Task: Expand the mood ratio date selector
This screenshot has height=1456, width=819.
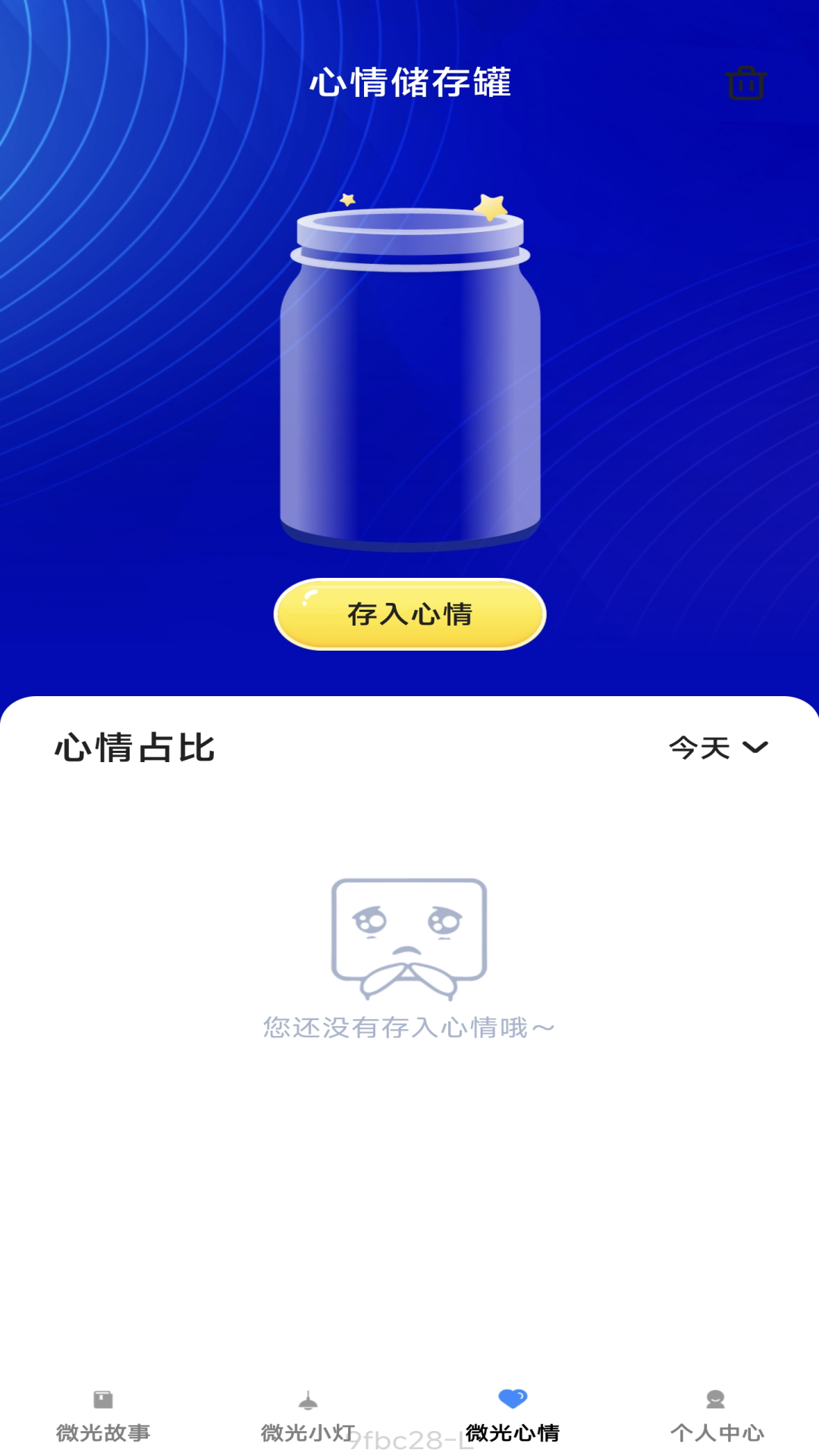Action: coord(717,748)
